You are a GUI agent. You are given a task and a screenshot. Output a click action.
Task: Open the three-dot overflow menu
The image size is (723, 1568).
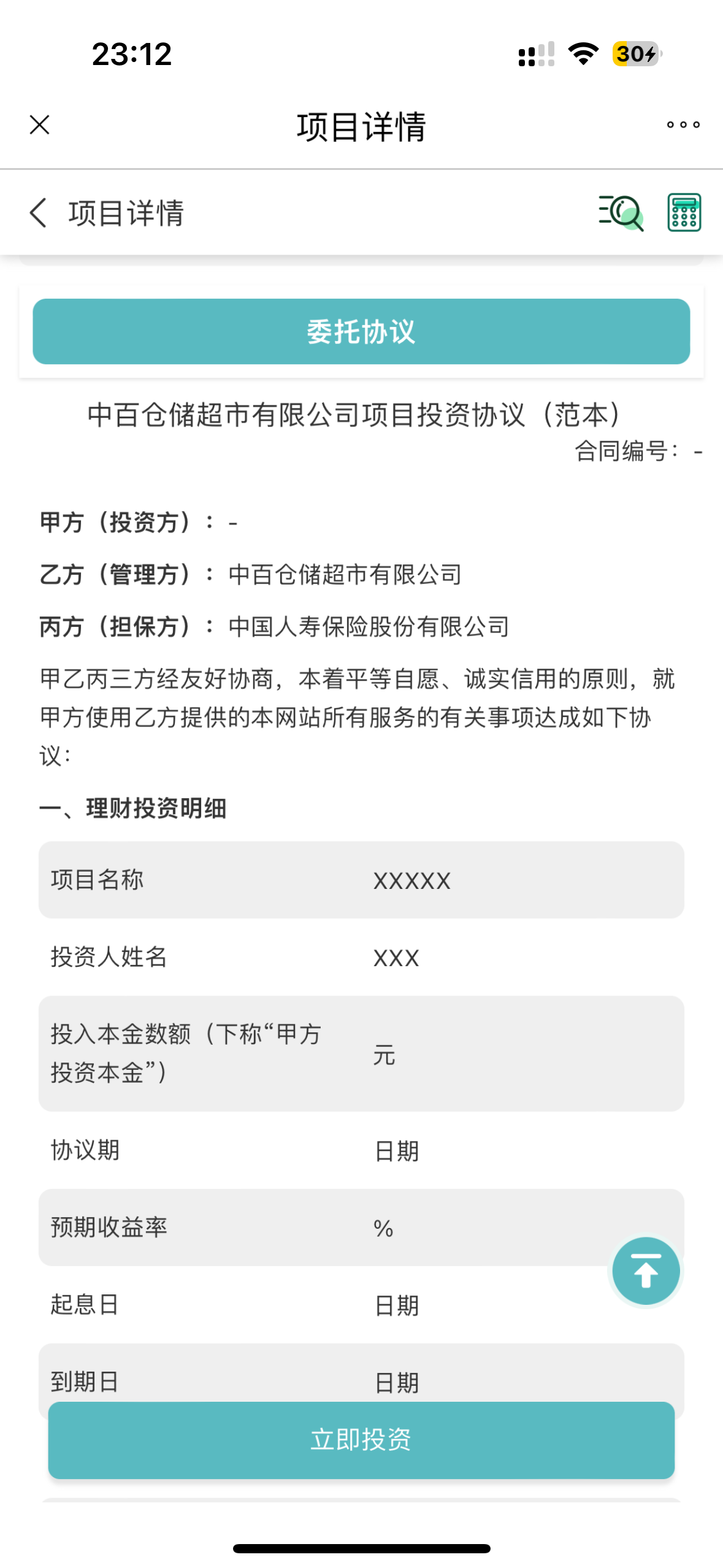pos(683,125)
